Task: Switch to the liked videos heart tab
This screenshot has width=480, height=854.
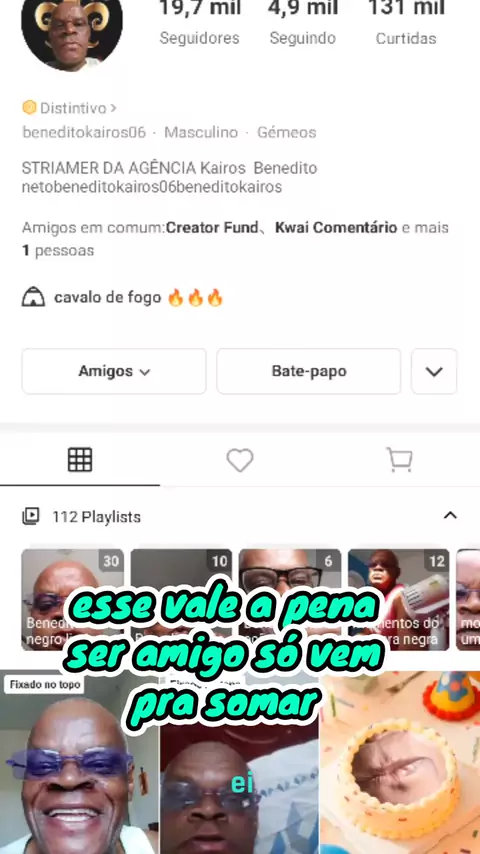Action: coord(240,460)
